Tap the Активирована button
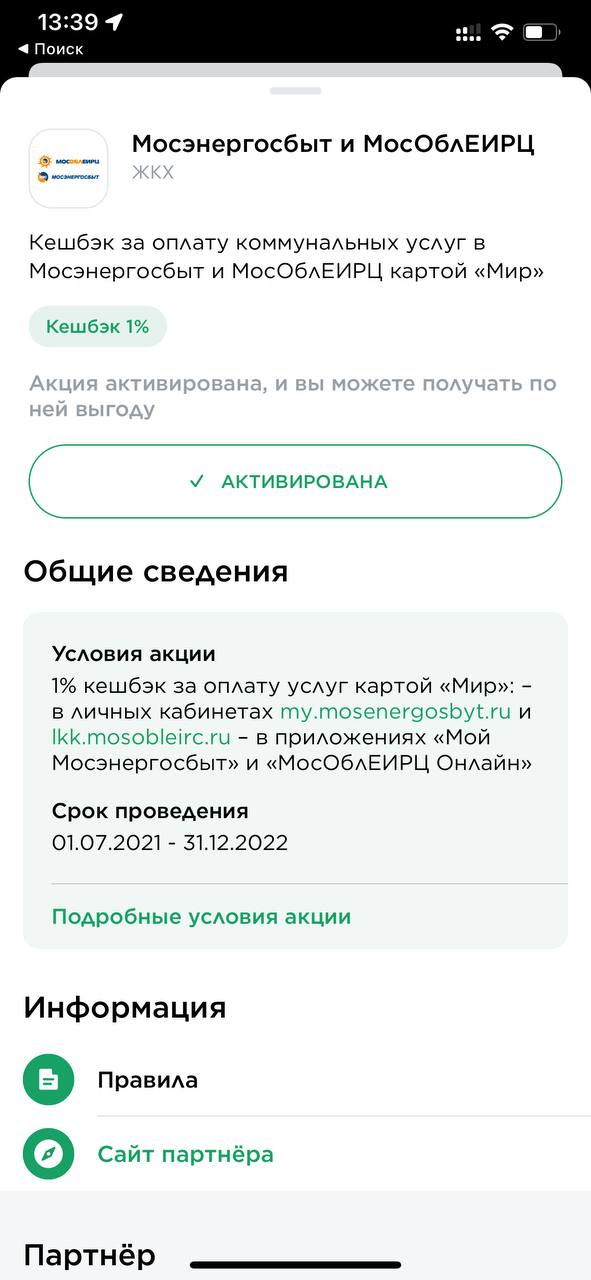 (295, 481)
